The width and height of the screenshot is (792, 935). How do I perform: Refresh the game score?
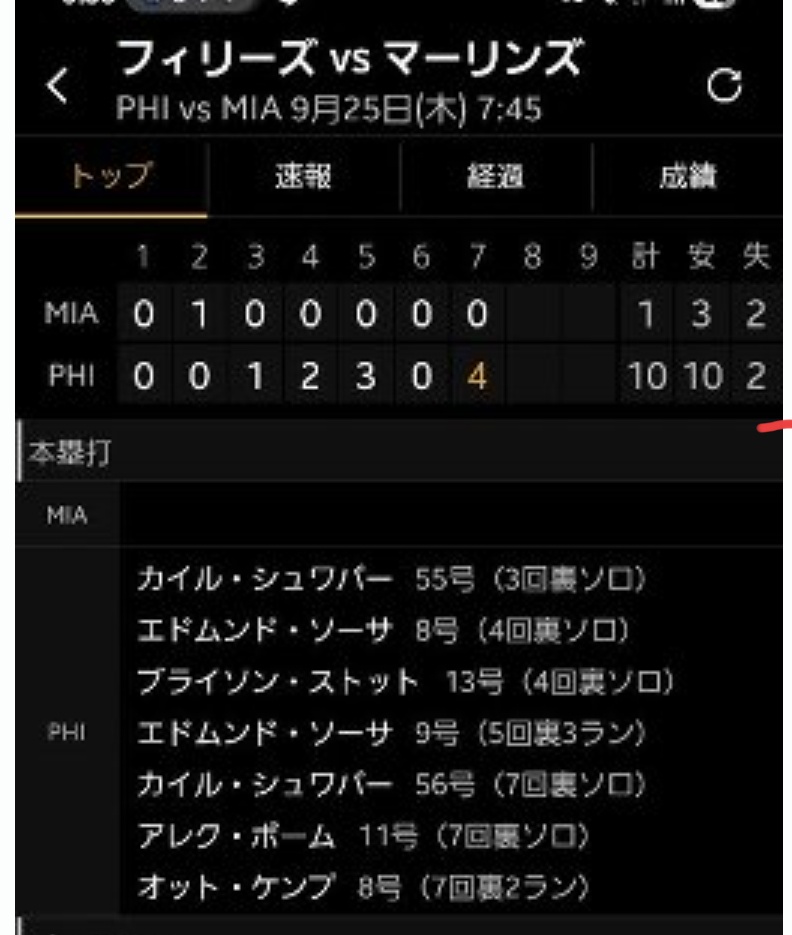(723, 88)
